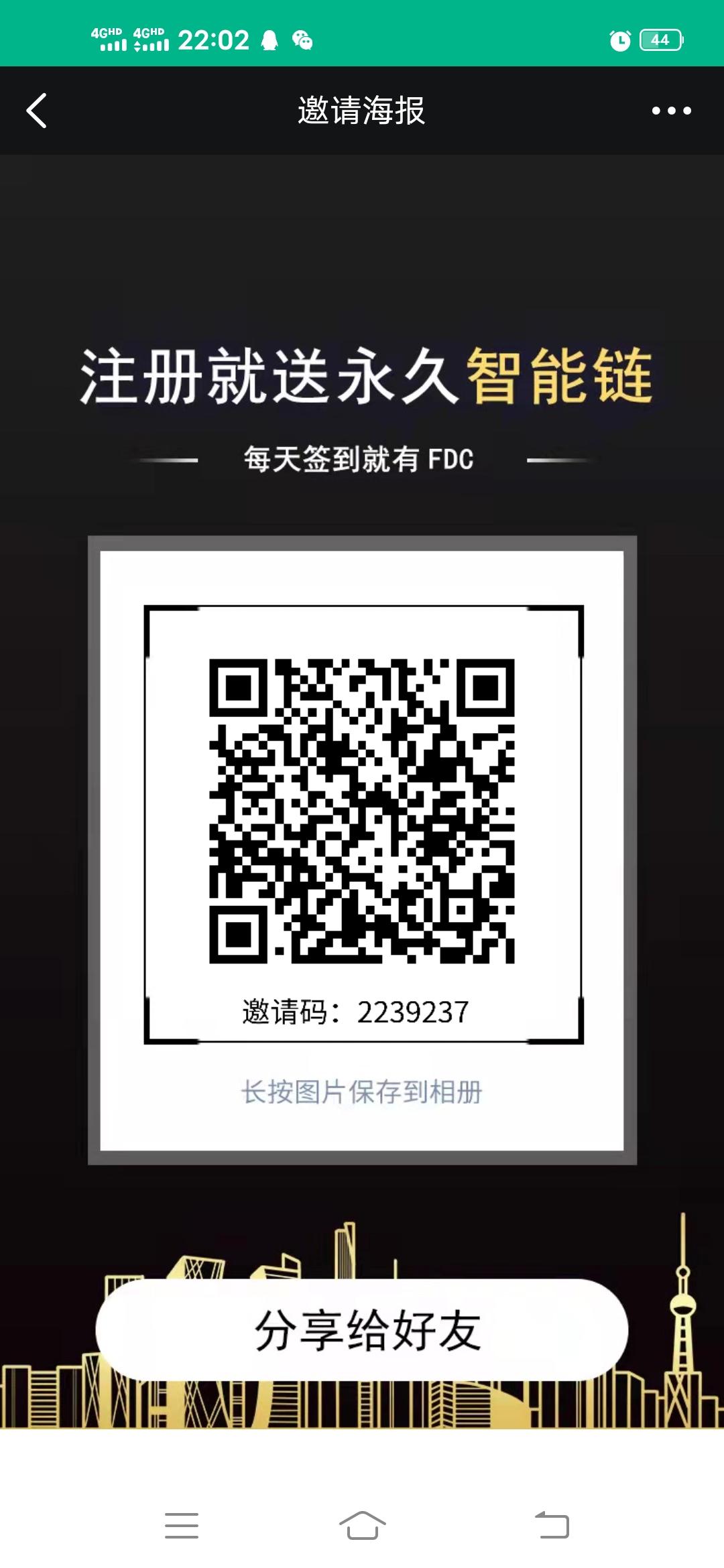Tap the 分享给好友 share button
This screenshot has height=1568, width=724.
362,1330
